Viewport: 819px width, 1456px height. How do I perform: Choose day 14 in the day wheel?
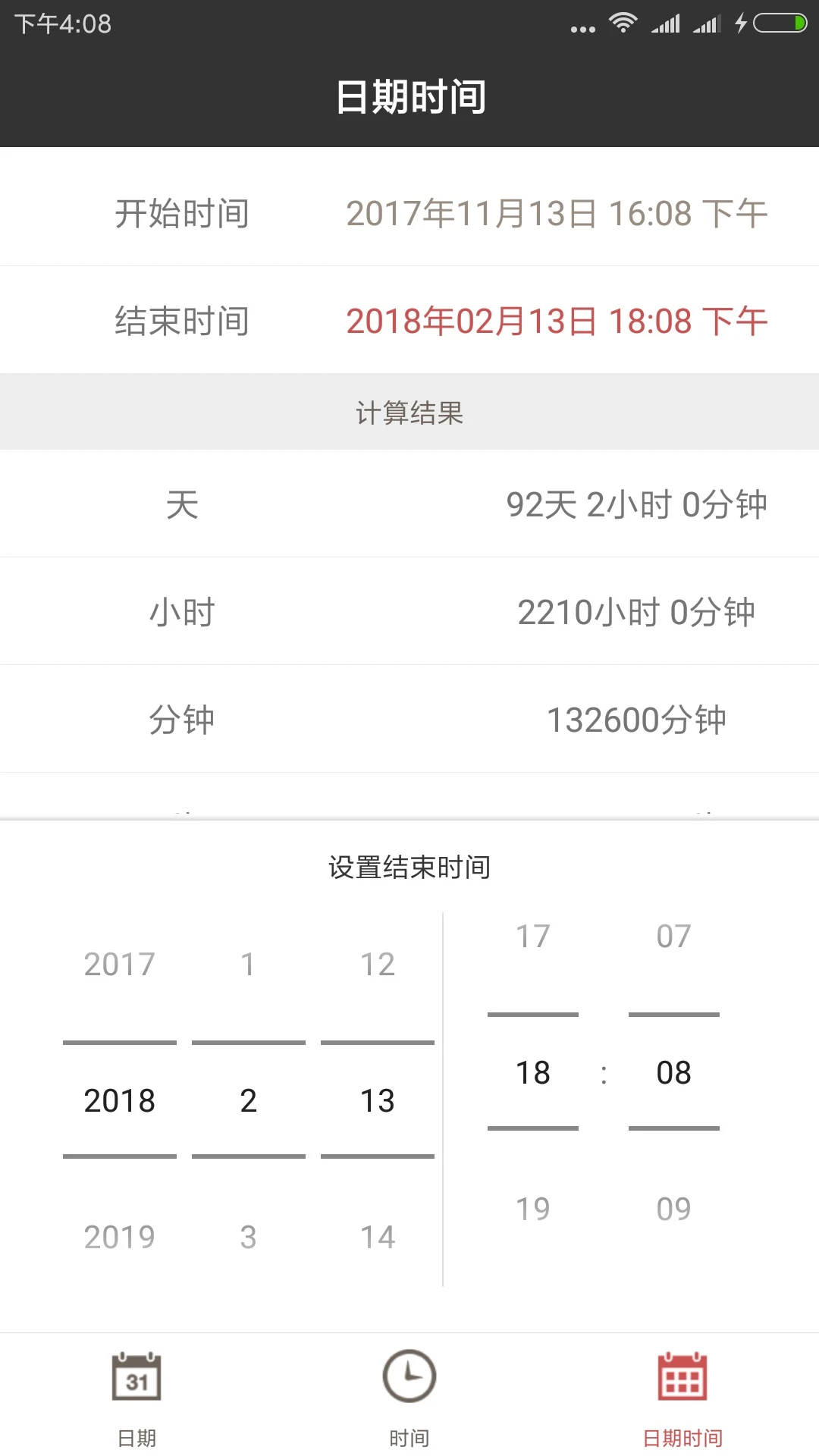tap(377, 1236)
